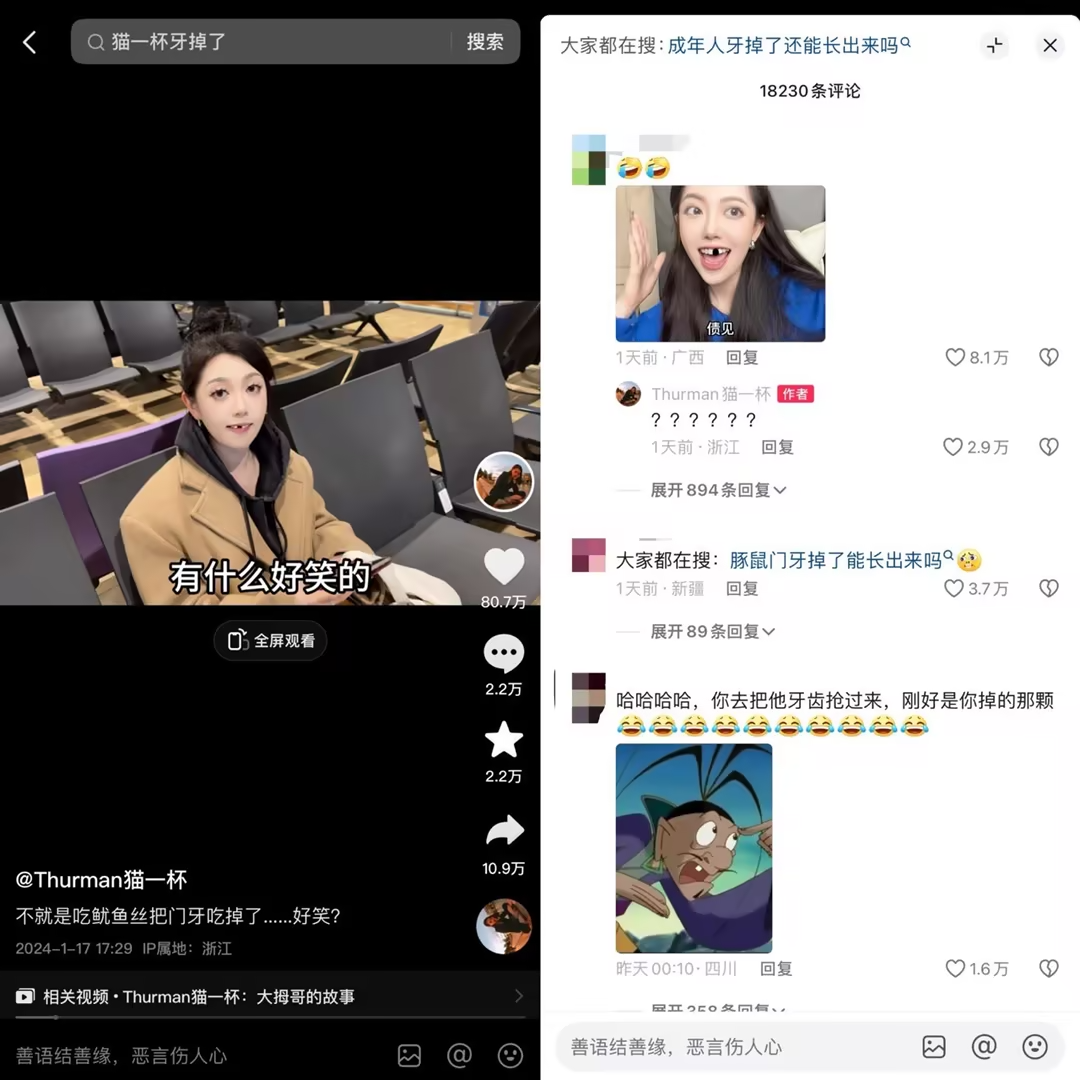The width and height of the screenshot is (1080, 1080).
Task: Expand 89 replies
Action: click(712, 631)
